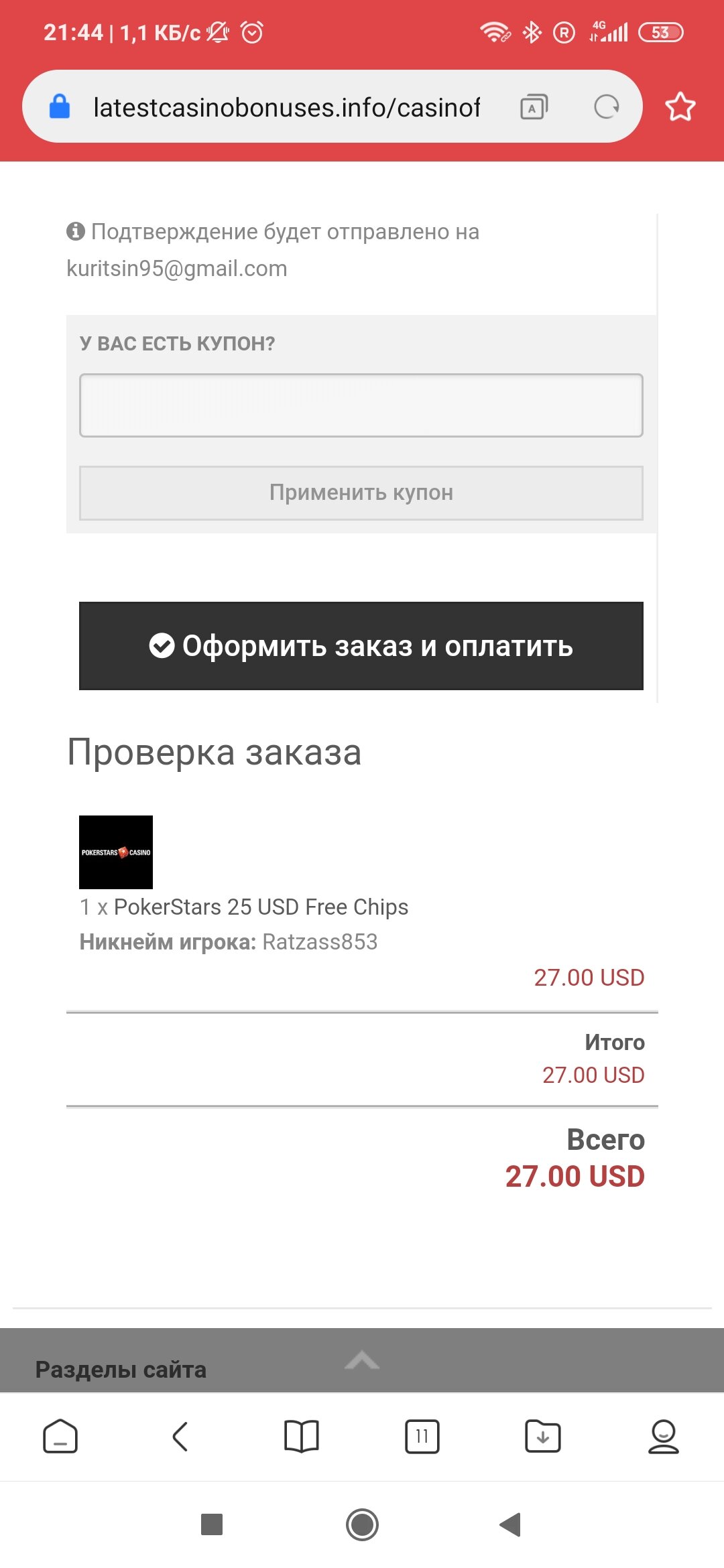
Task: Open recent apps with the square button
Action: 212,1524
